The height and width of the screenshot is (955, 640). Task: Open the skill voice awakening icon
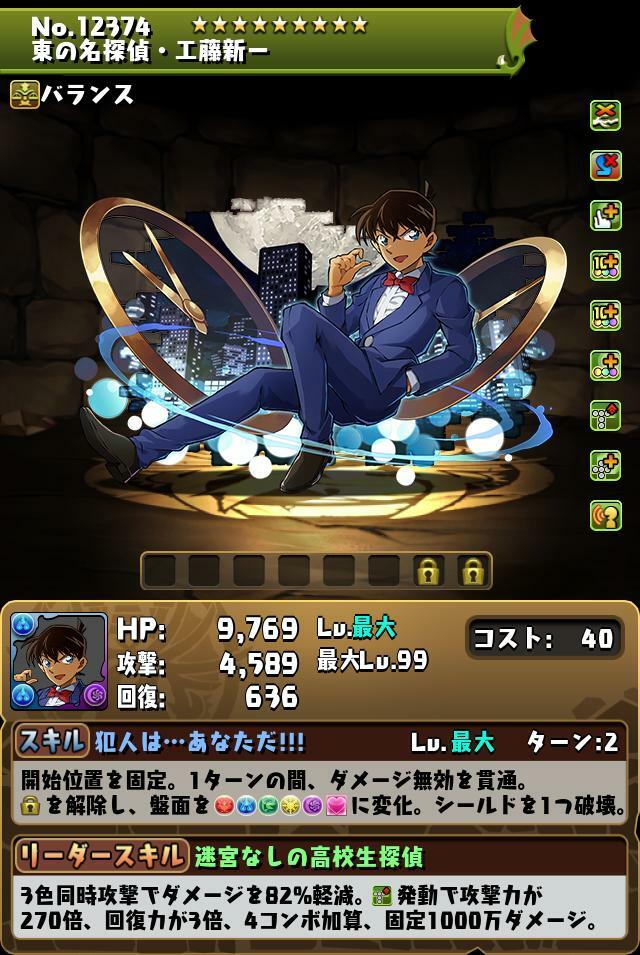pos(605,515)
